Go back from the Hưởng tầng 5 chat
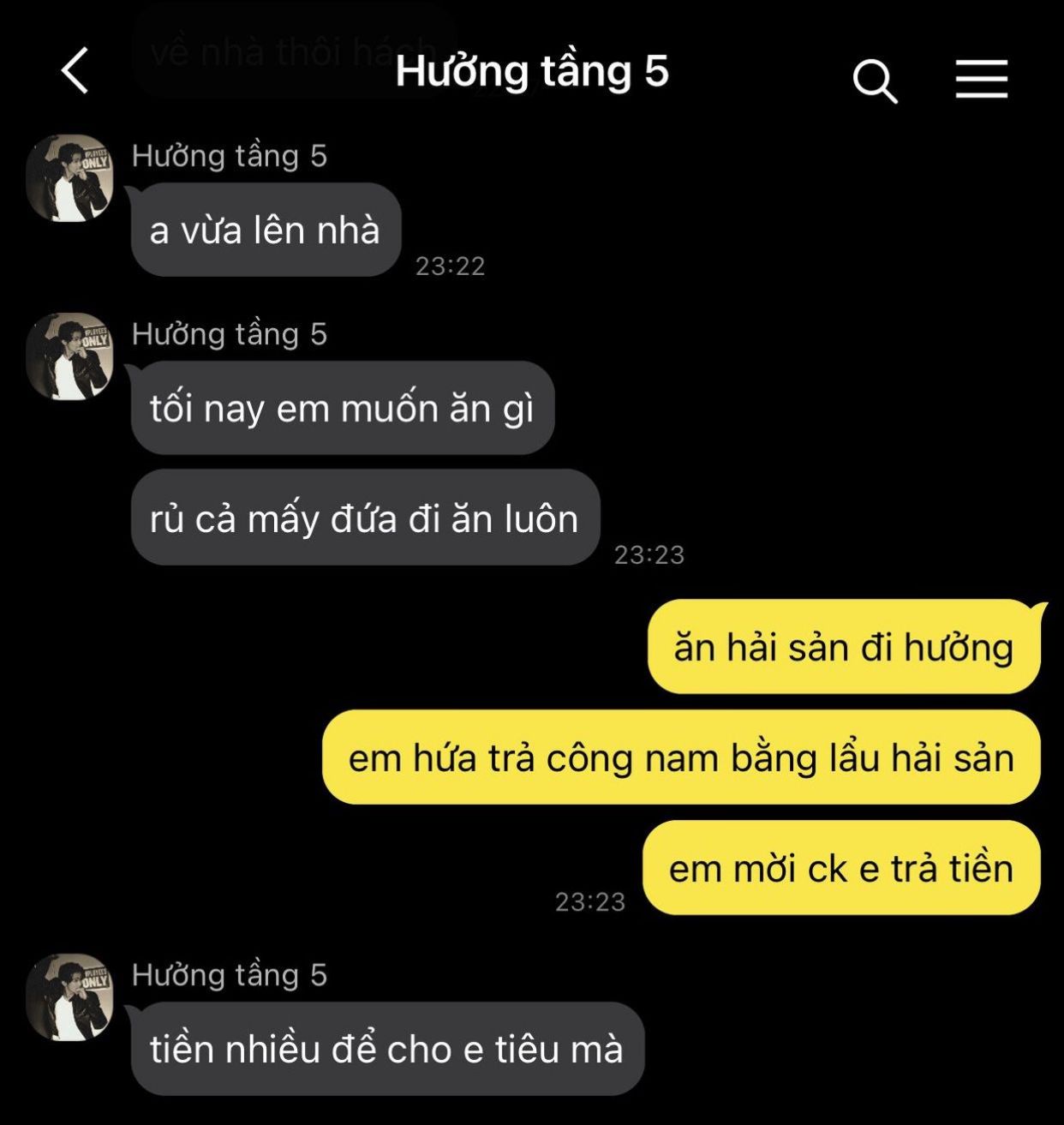The height and width of the screenshot is (1125, 1064). [x=75, y=70]
